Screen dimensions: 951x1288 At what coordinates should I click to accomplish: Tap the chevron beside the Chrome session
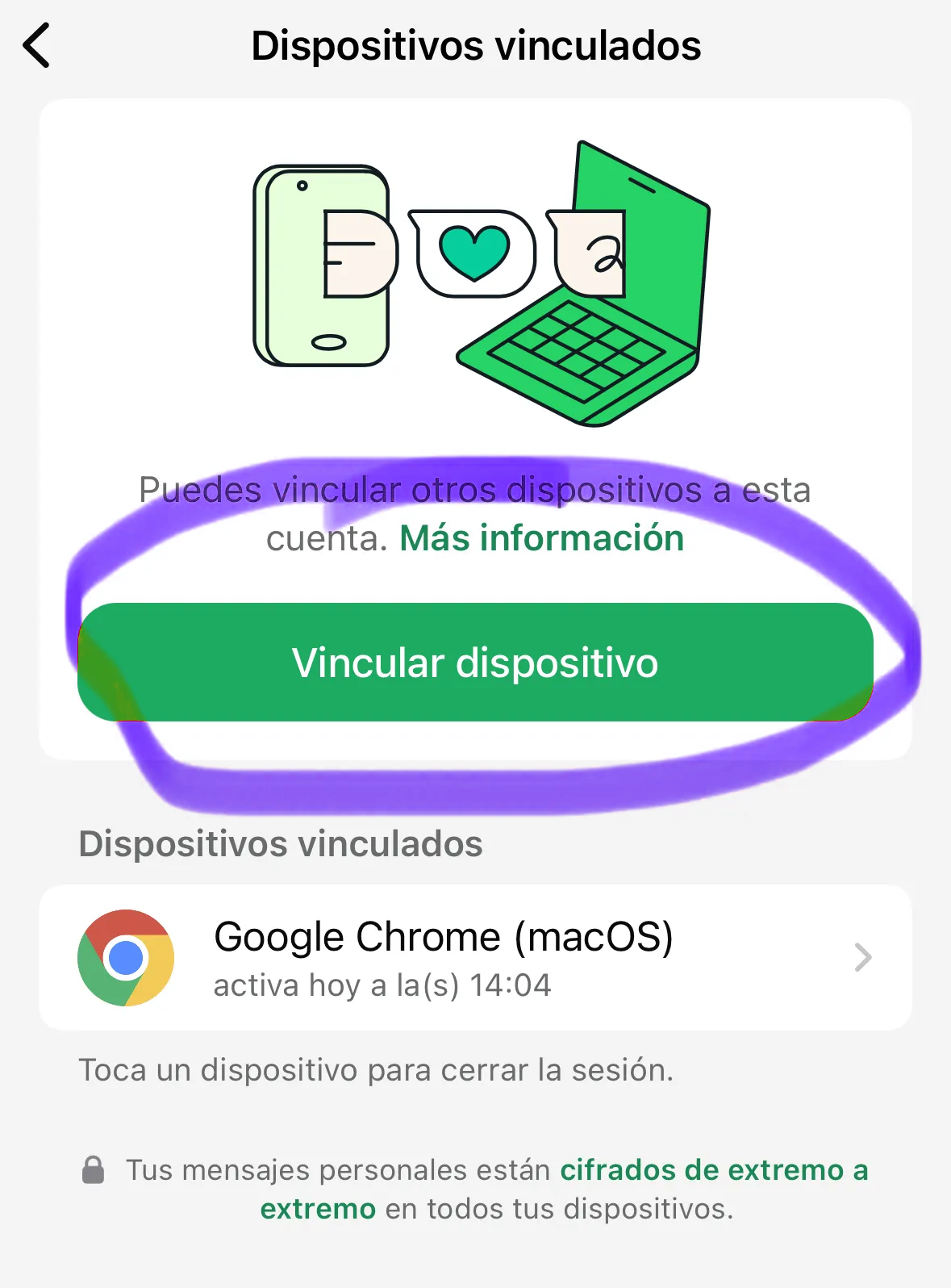(863, 957)
